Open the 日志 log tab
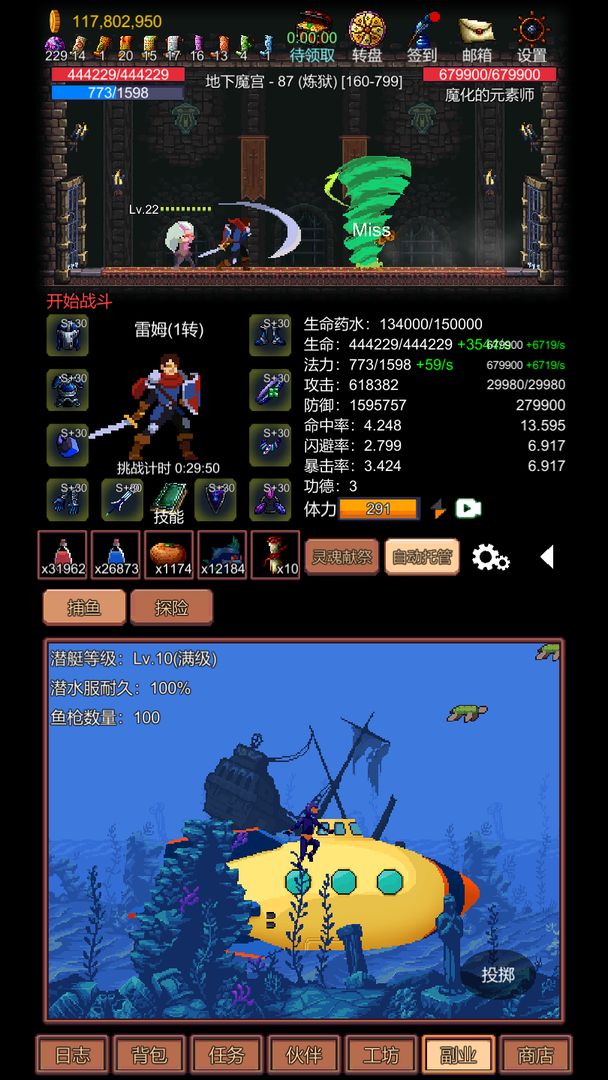The image size is (608, 1080). pos(72,1055)
